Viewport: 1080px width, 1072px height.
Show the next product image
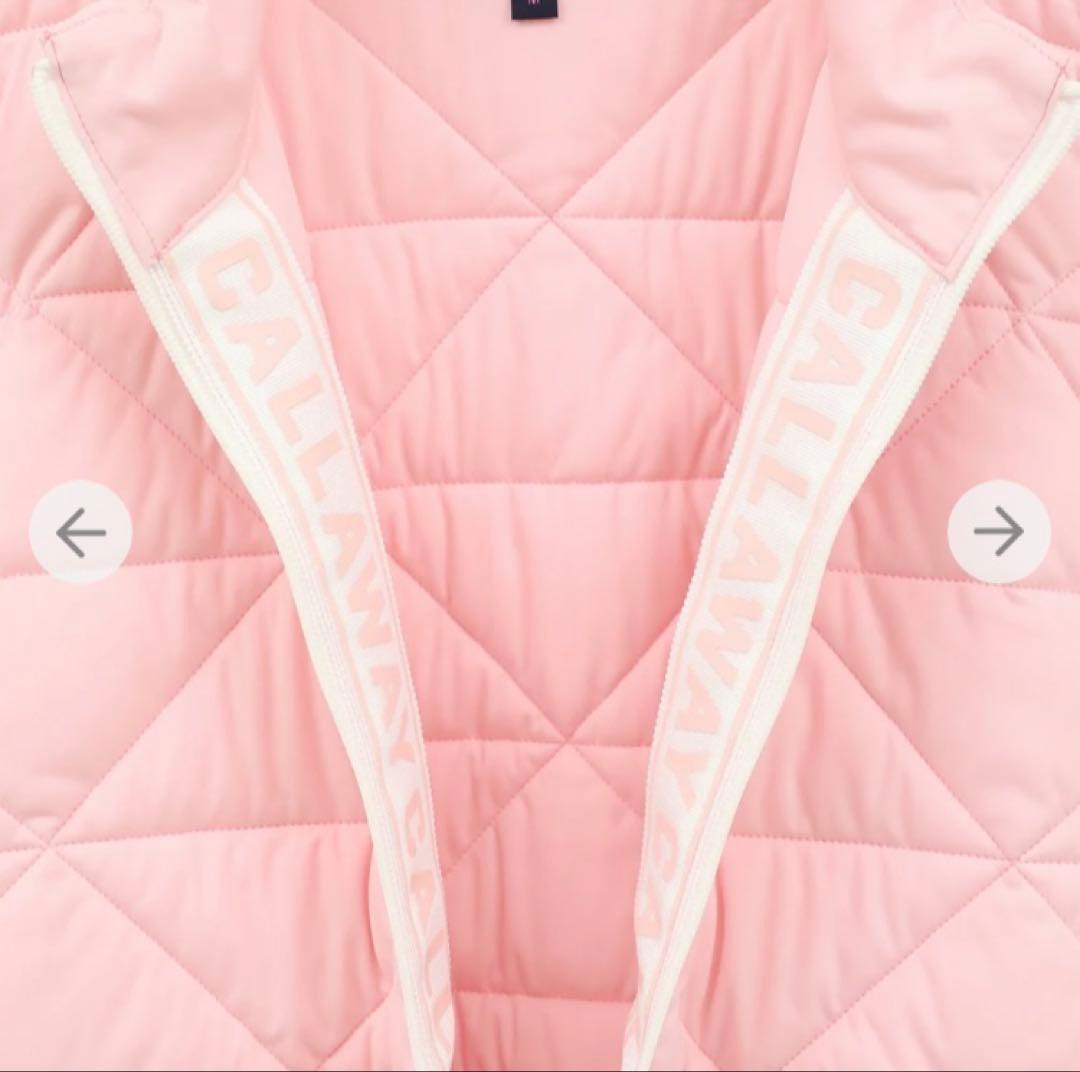[x=998, y=532]
